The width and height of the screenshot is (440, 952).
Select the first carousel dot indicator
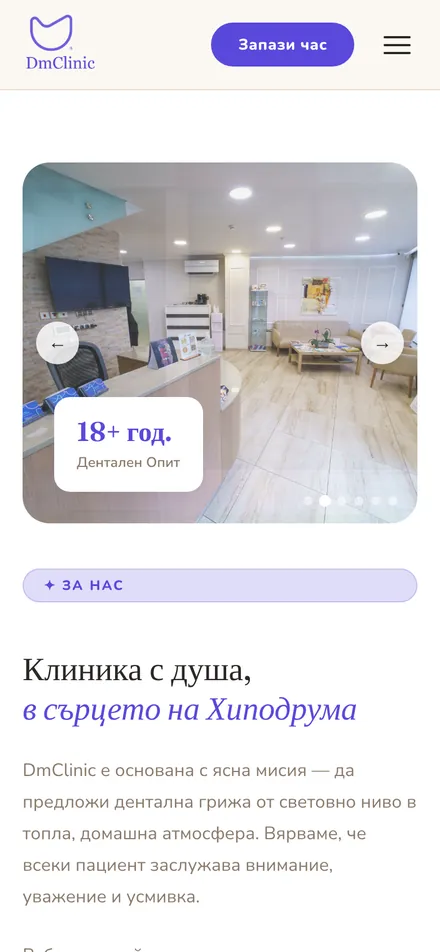308,501
